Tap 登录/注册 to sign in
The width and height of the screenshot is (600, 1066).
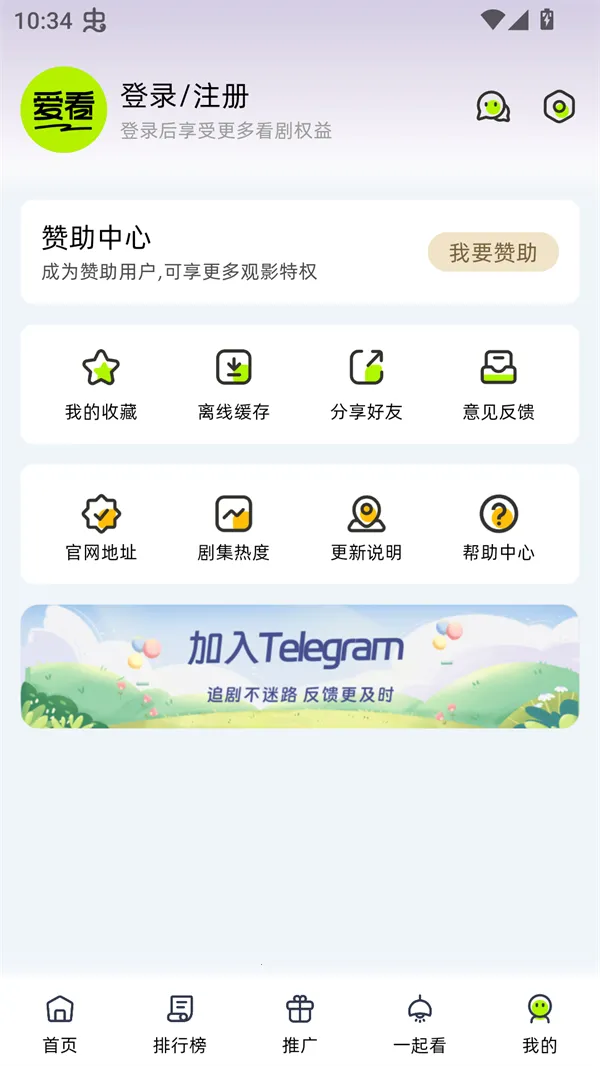point(185,96)
